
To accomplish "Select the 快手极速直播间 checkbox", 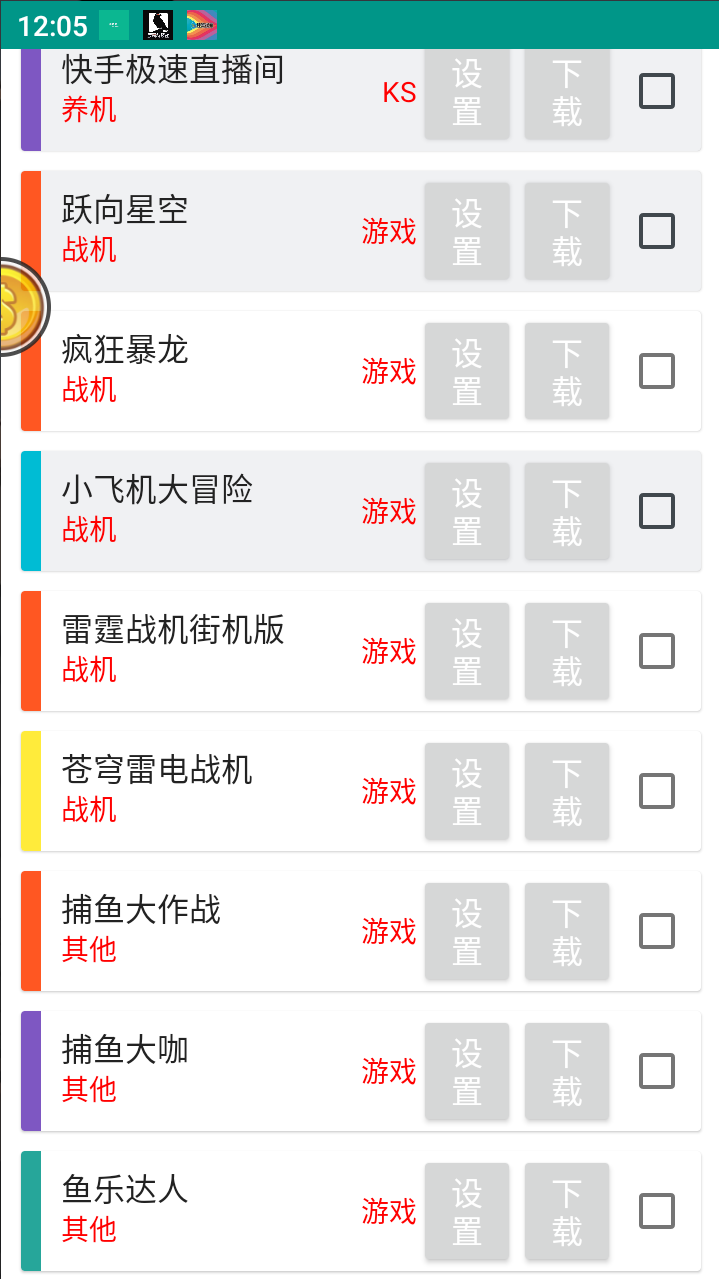I will click(x=657, y=91).
